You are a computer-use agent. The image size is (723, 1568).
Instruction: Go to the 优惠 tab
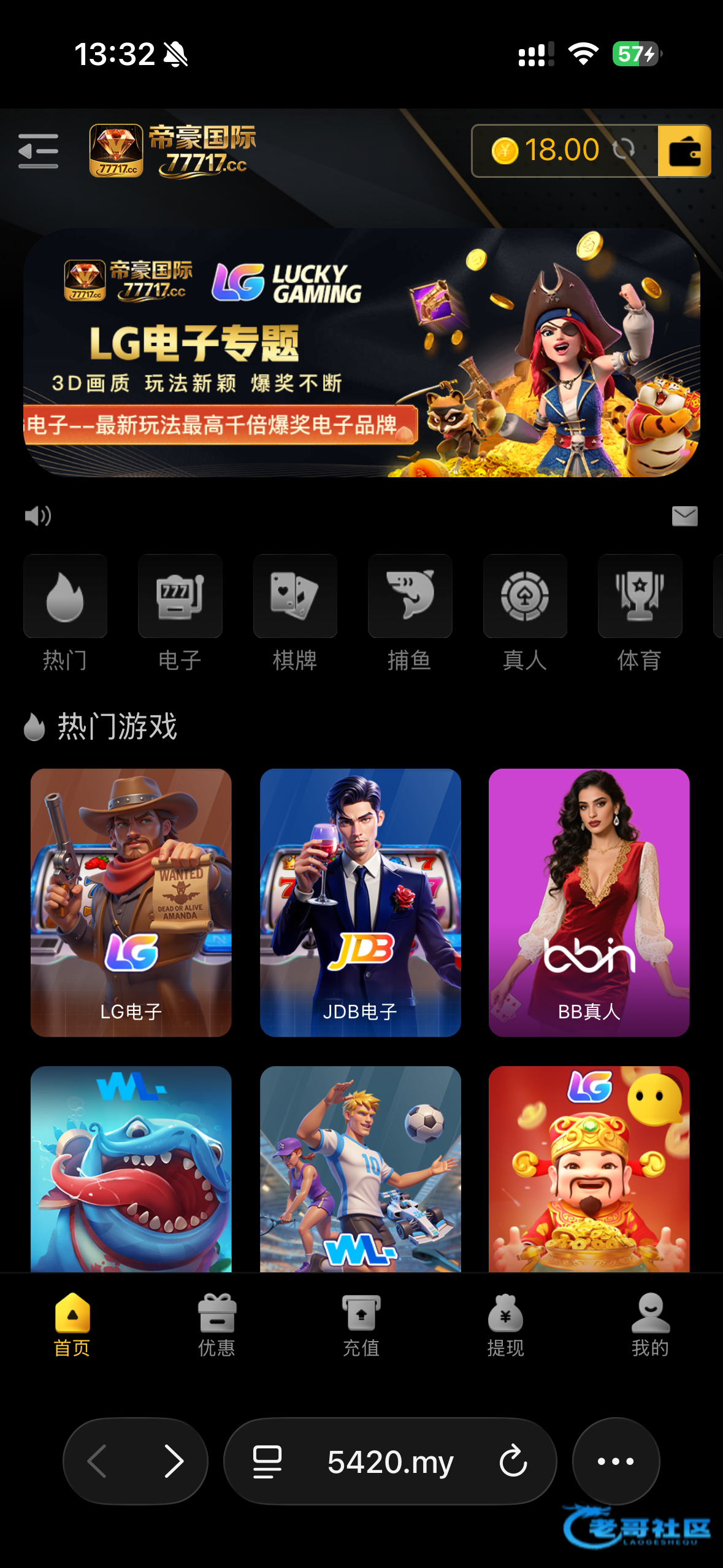coord(216,1325)
